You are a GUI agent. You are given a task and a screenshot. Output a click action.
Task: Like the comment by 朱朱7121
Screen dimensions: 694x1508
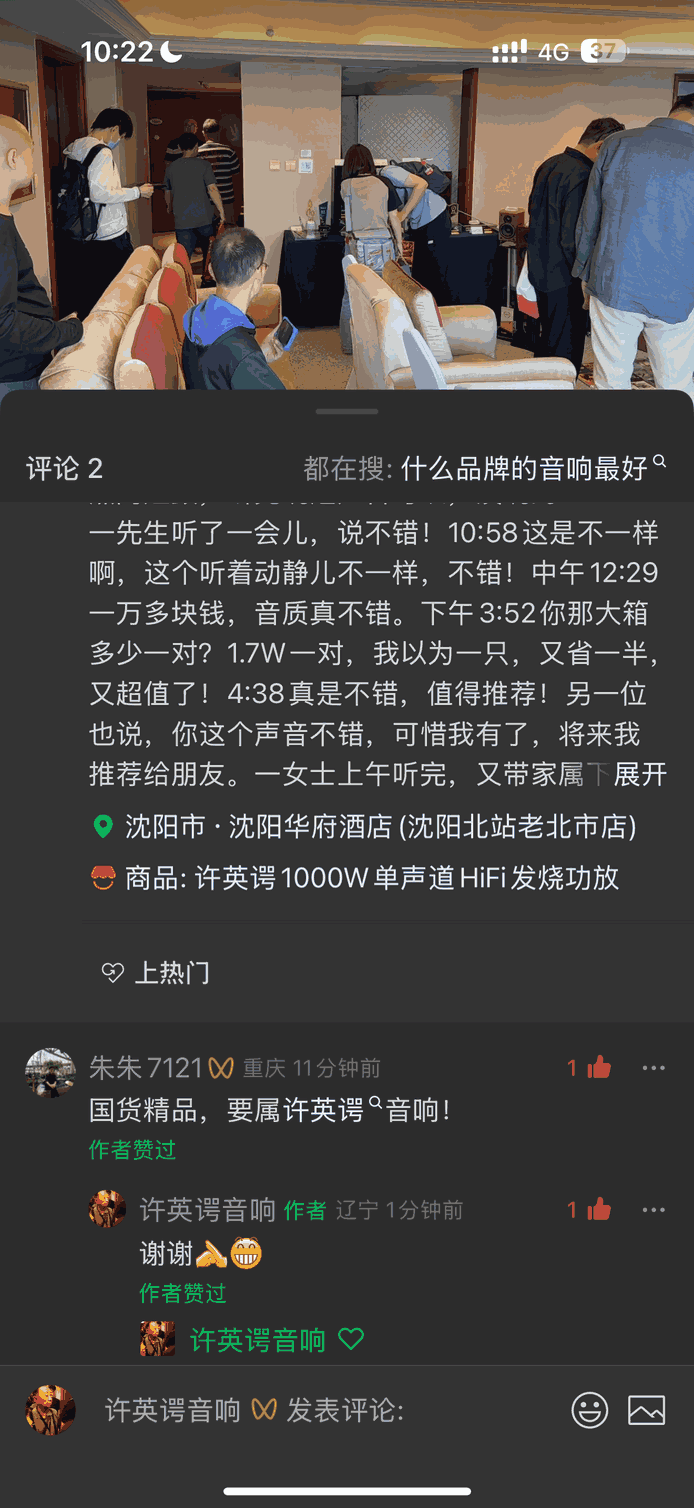point(598,1068)
